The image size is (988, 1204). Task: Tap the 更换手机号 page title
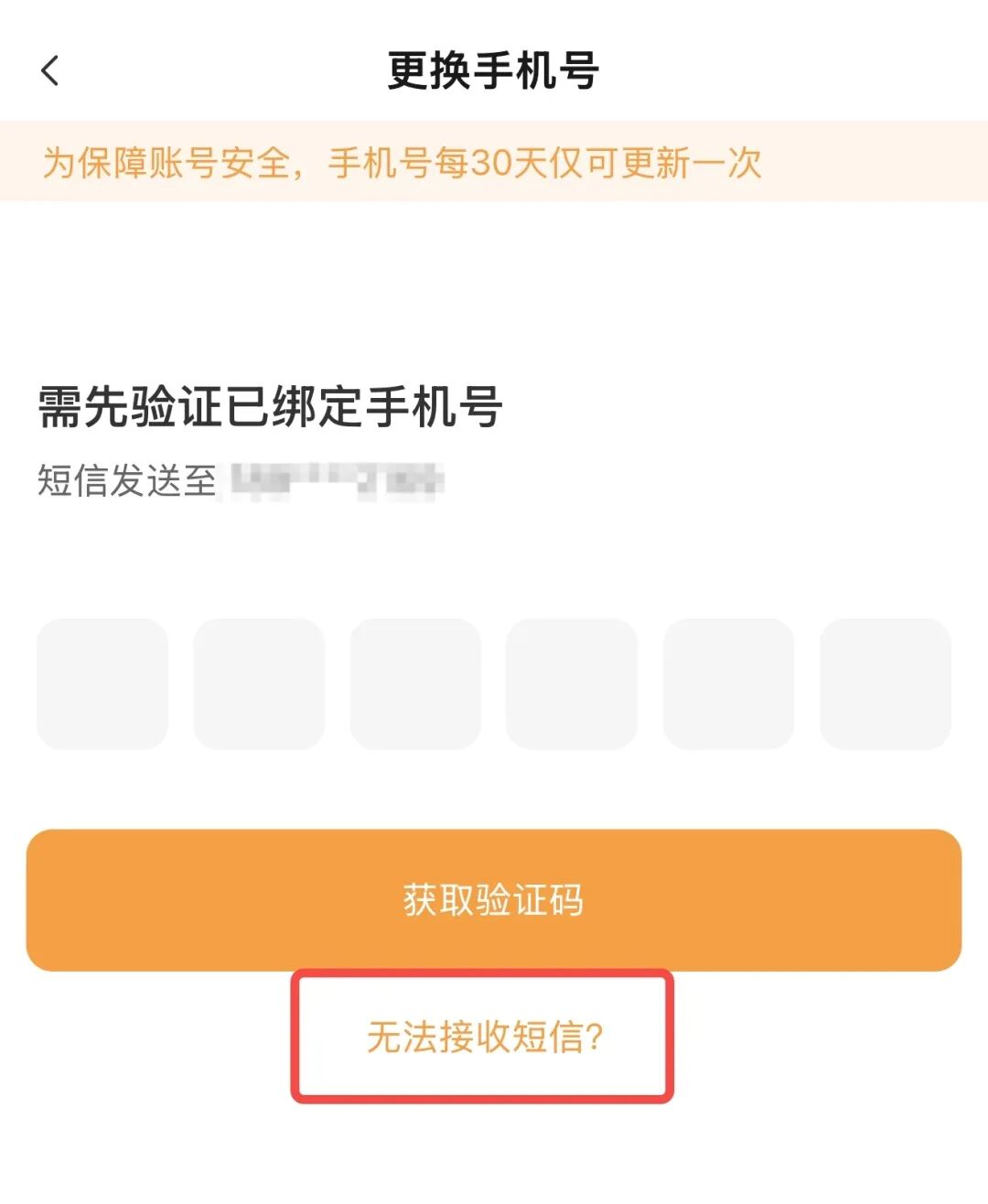(x=494, y=70)
